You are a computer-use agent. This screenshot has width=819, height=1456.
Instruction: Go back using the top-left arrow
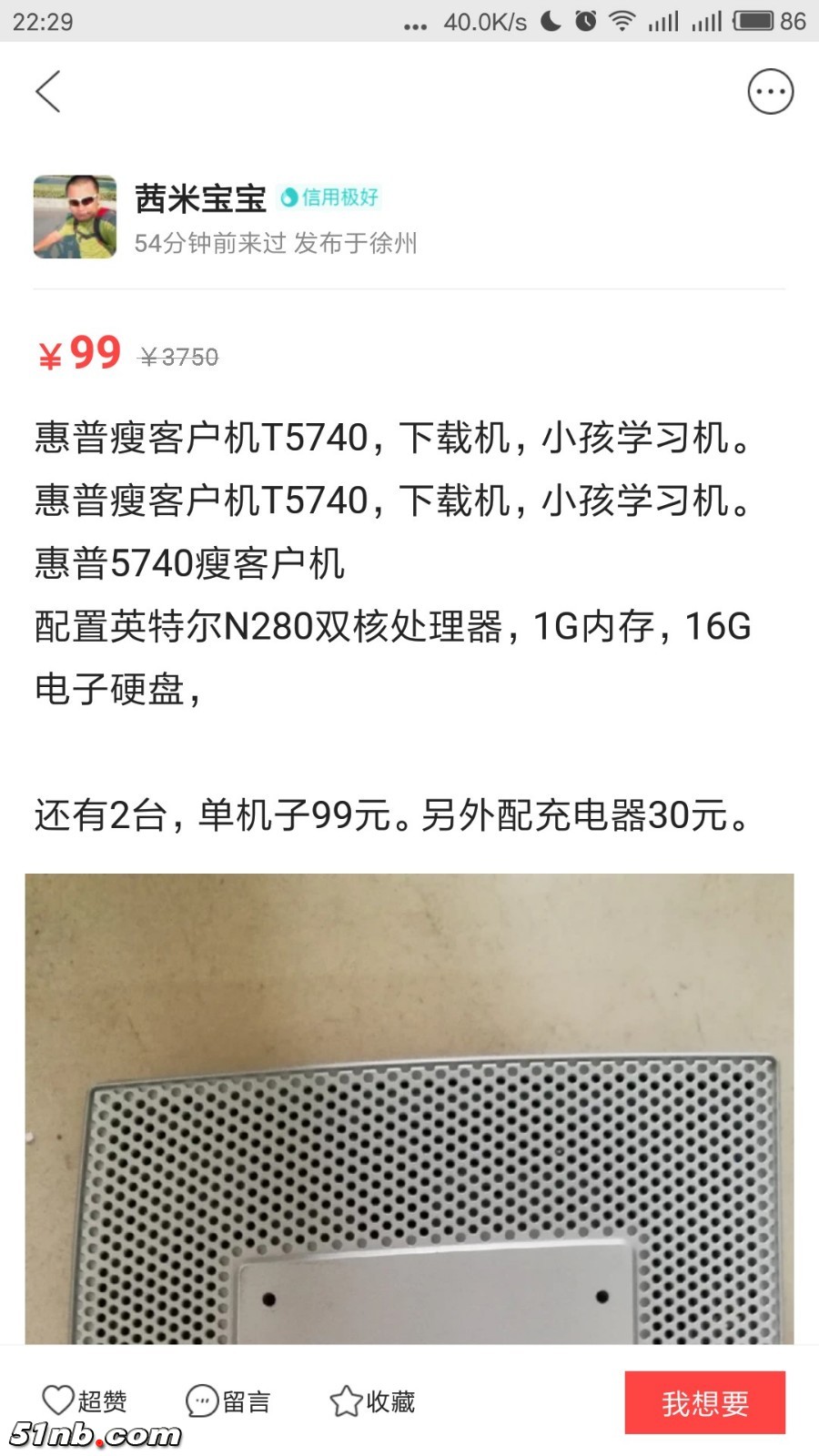48,92
